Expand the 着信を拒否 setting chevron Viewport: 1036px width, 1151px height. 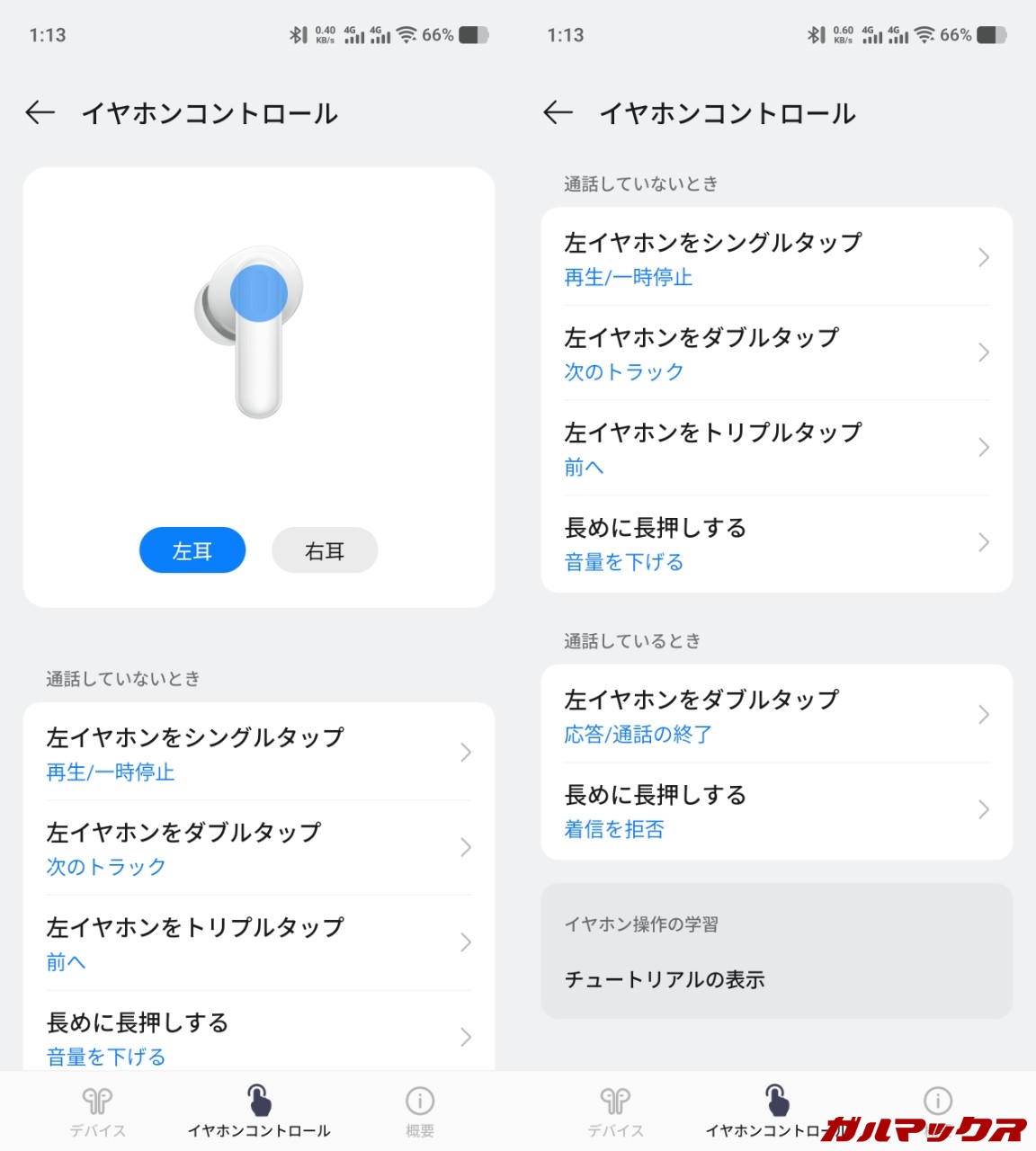pyautogui.click(x=984, y=809)
